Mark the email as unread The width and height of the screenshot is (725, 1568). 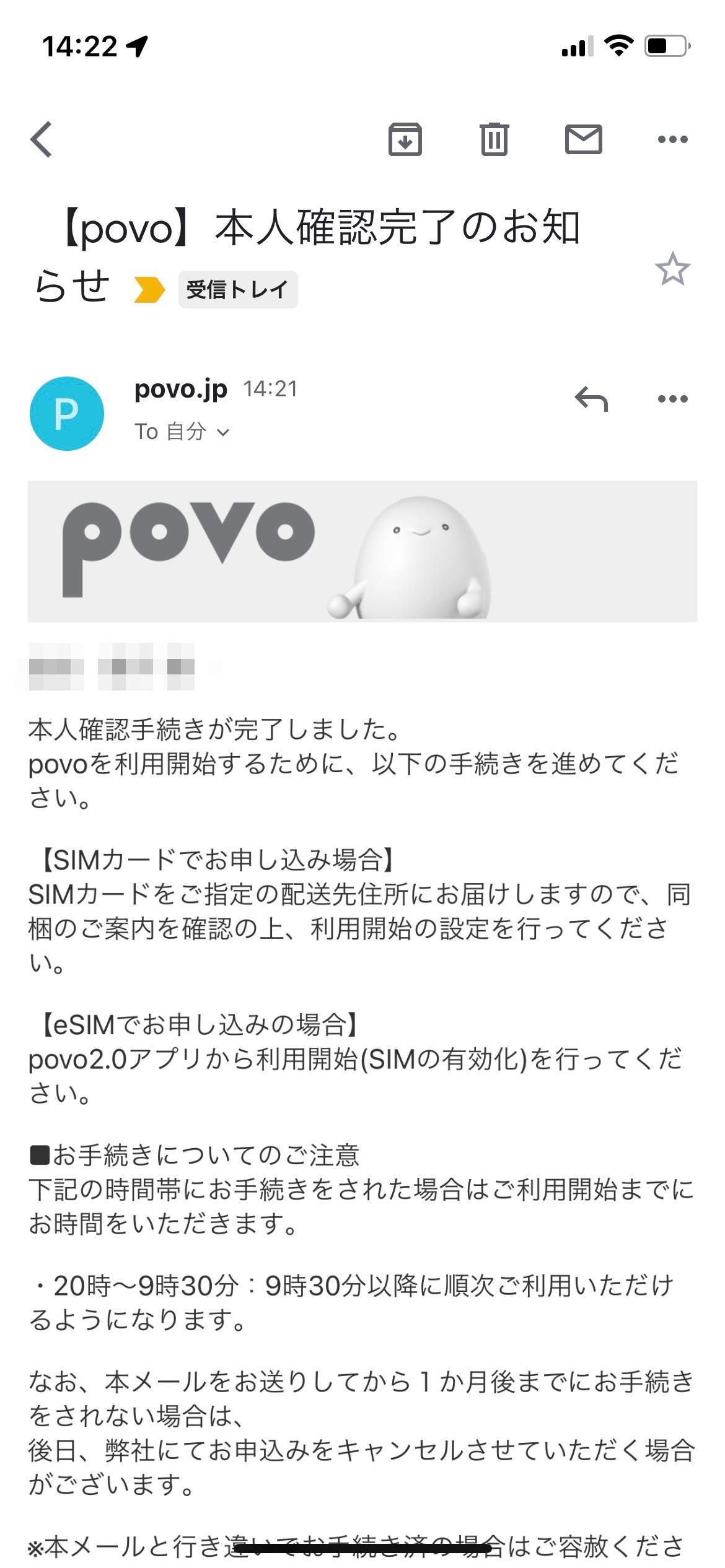point(583,139)
